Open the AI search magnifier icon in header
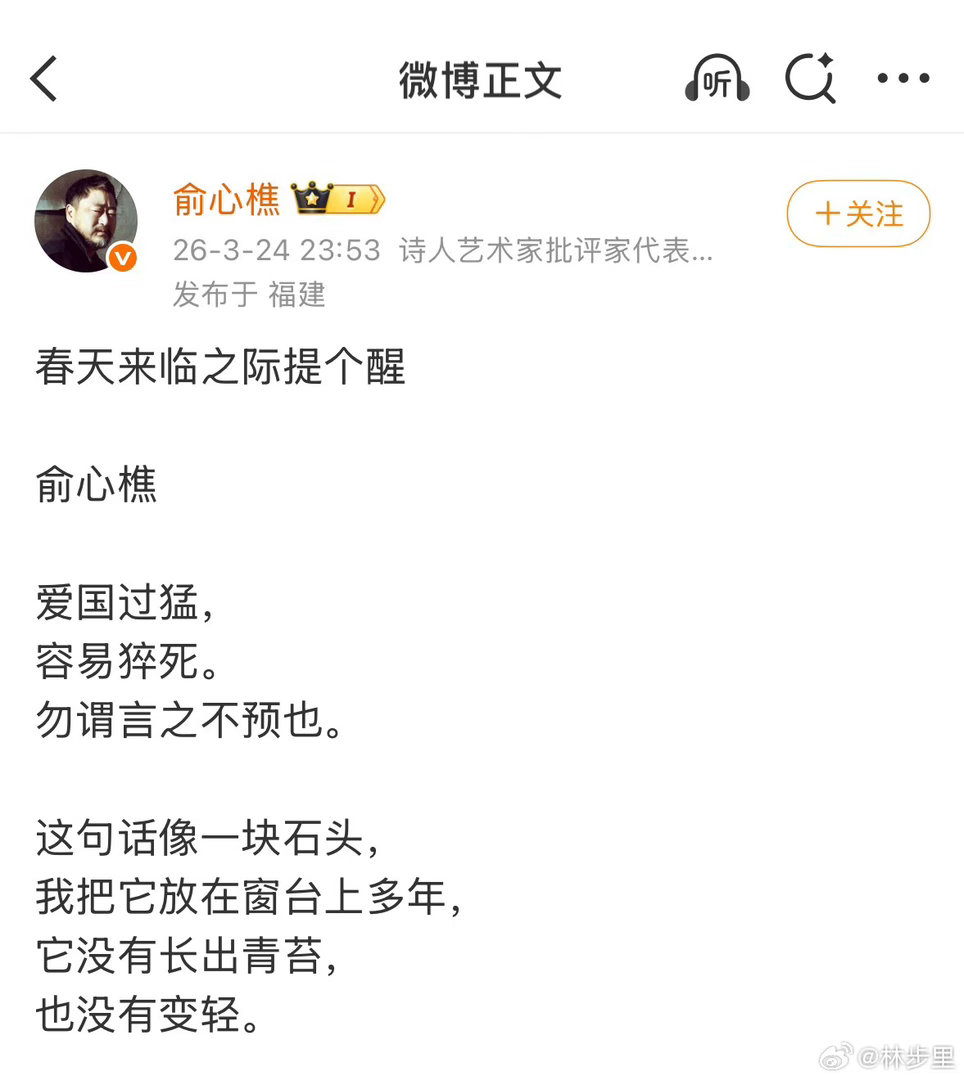Screen dimensions: 964x1080 click(x=811, y=77)
